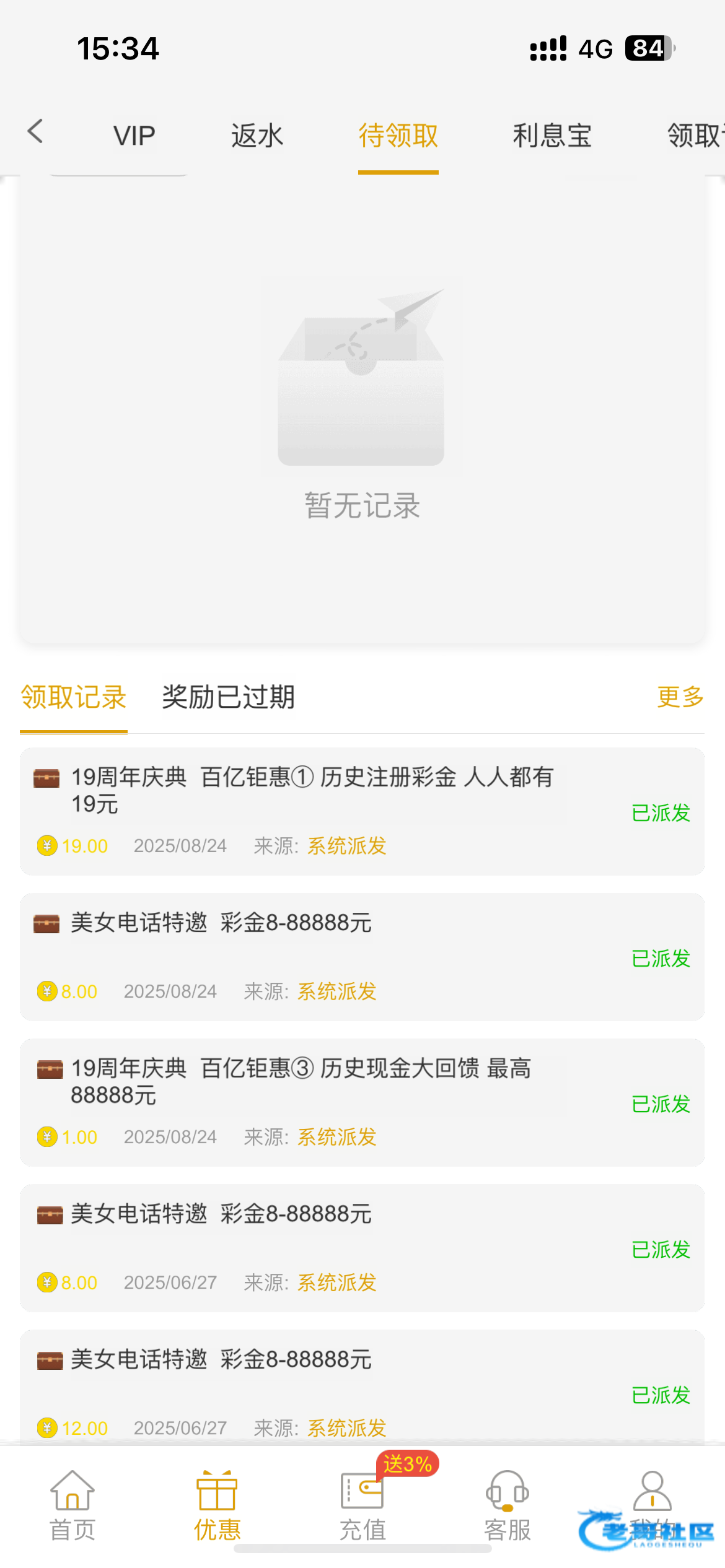This screenshot has height=1568, width=725.
Task: Select the 待领取 tab
Action: click(398, 136)
